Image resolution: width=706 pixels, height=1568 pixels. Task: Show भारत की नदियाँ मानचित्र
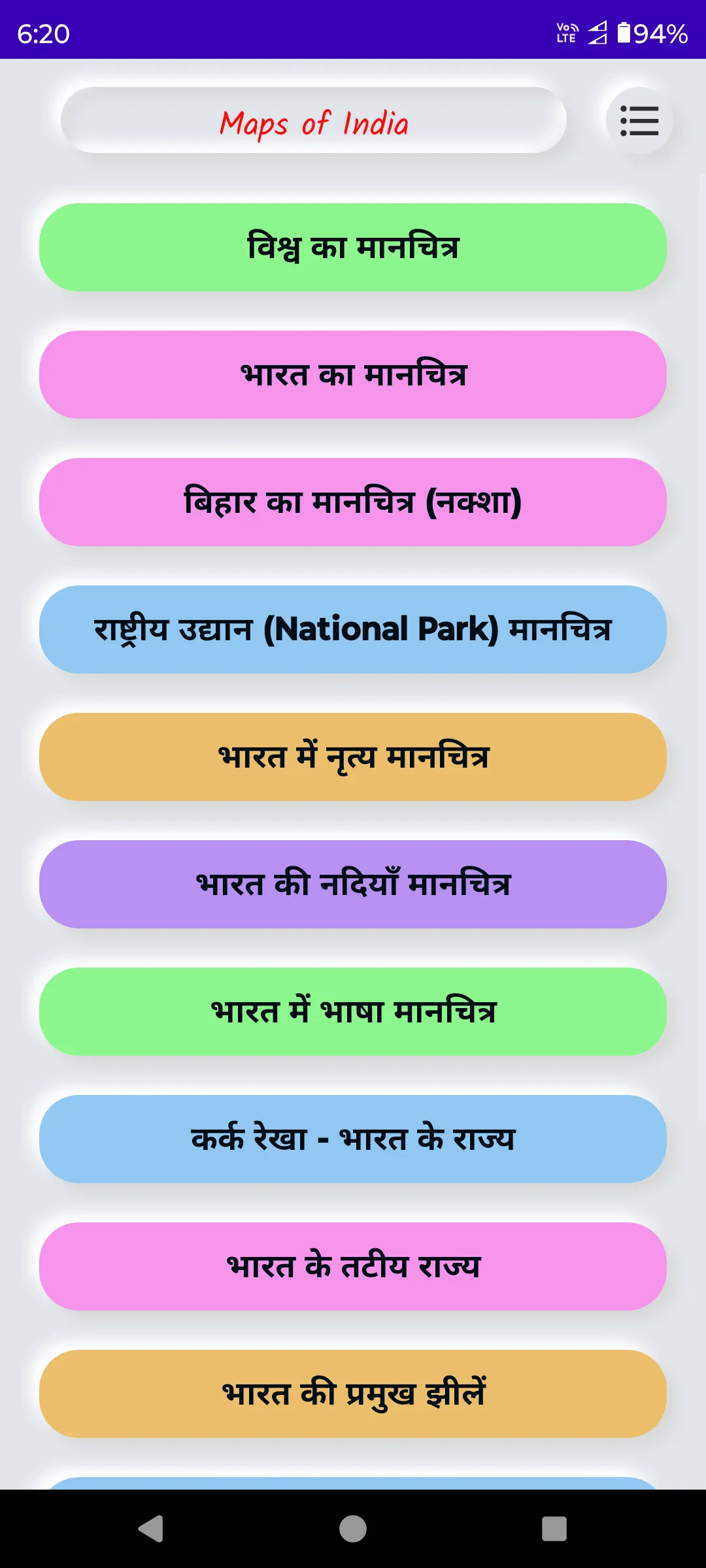[x=353, y=885]
